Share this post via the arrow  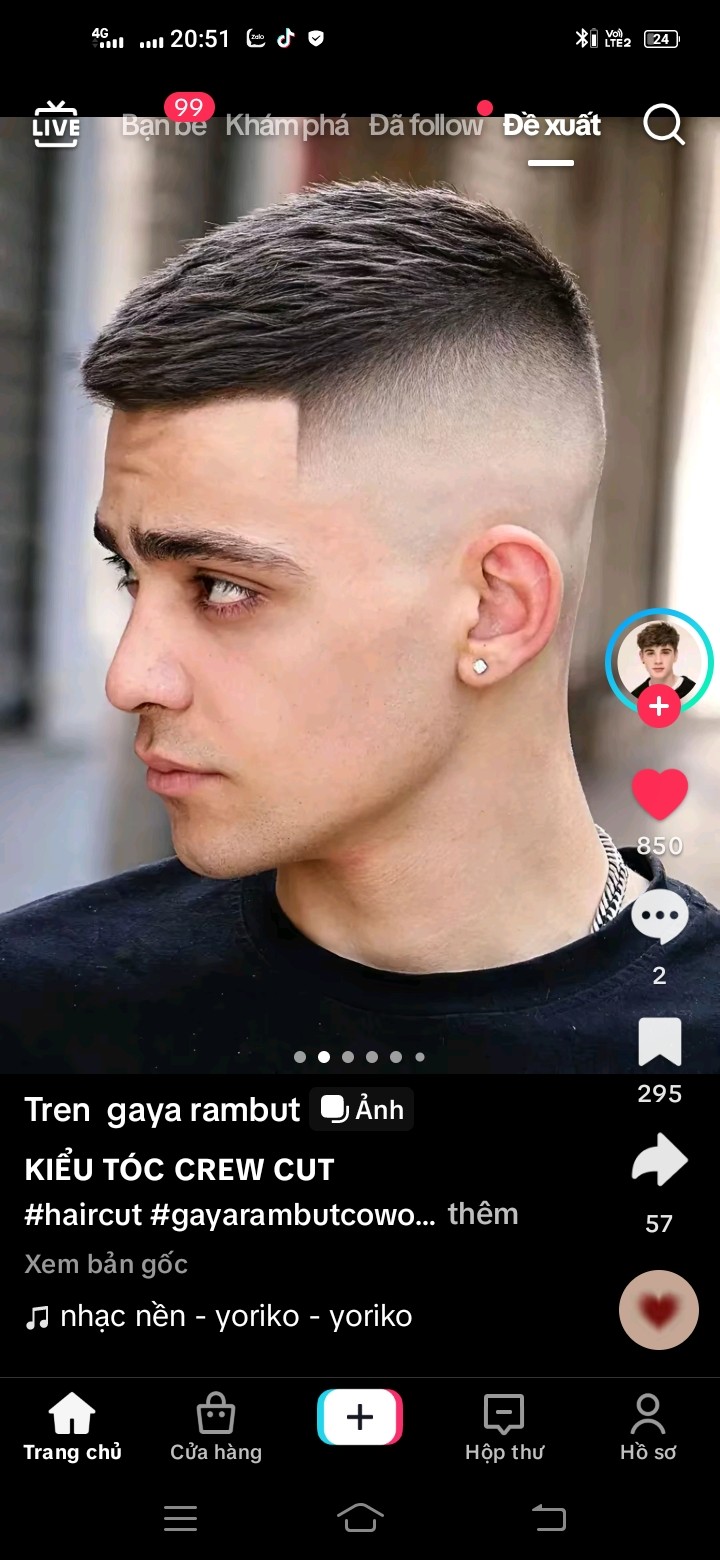click(659, 1161)
